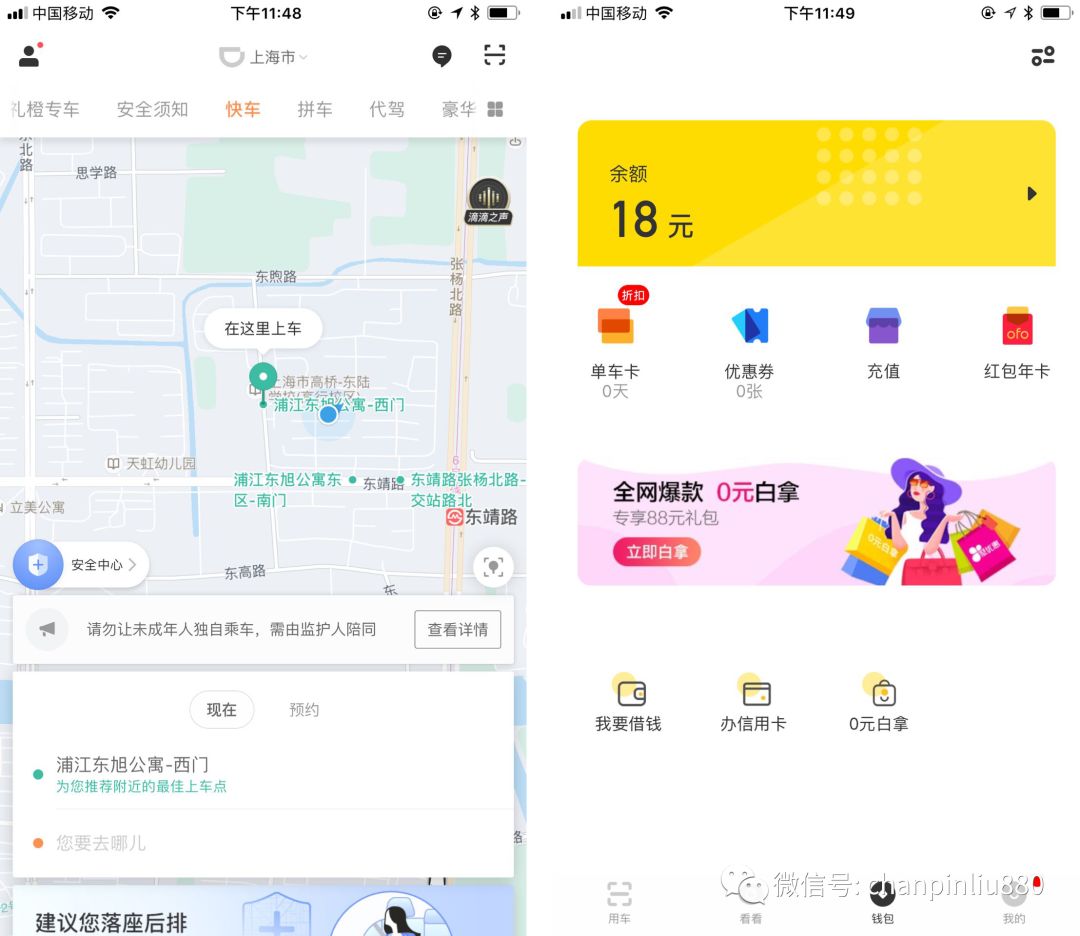
Task: Recenter map with the locate button
Action: tap(493, 566)
